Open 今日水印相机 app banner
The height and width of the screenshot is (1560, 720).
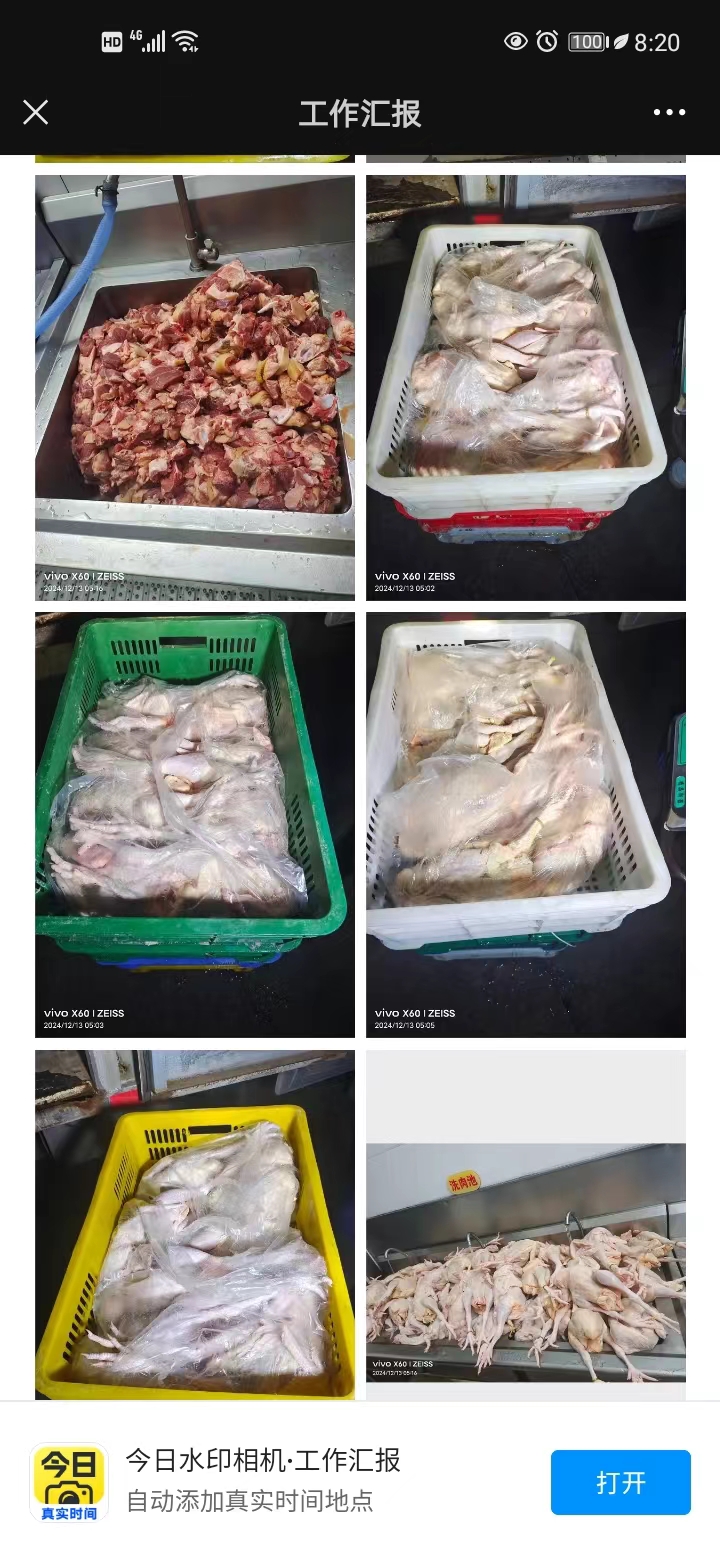(263, 1480)
